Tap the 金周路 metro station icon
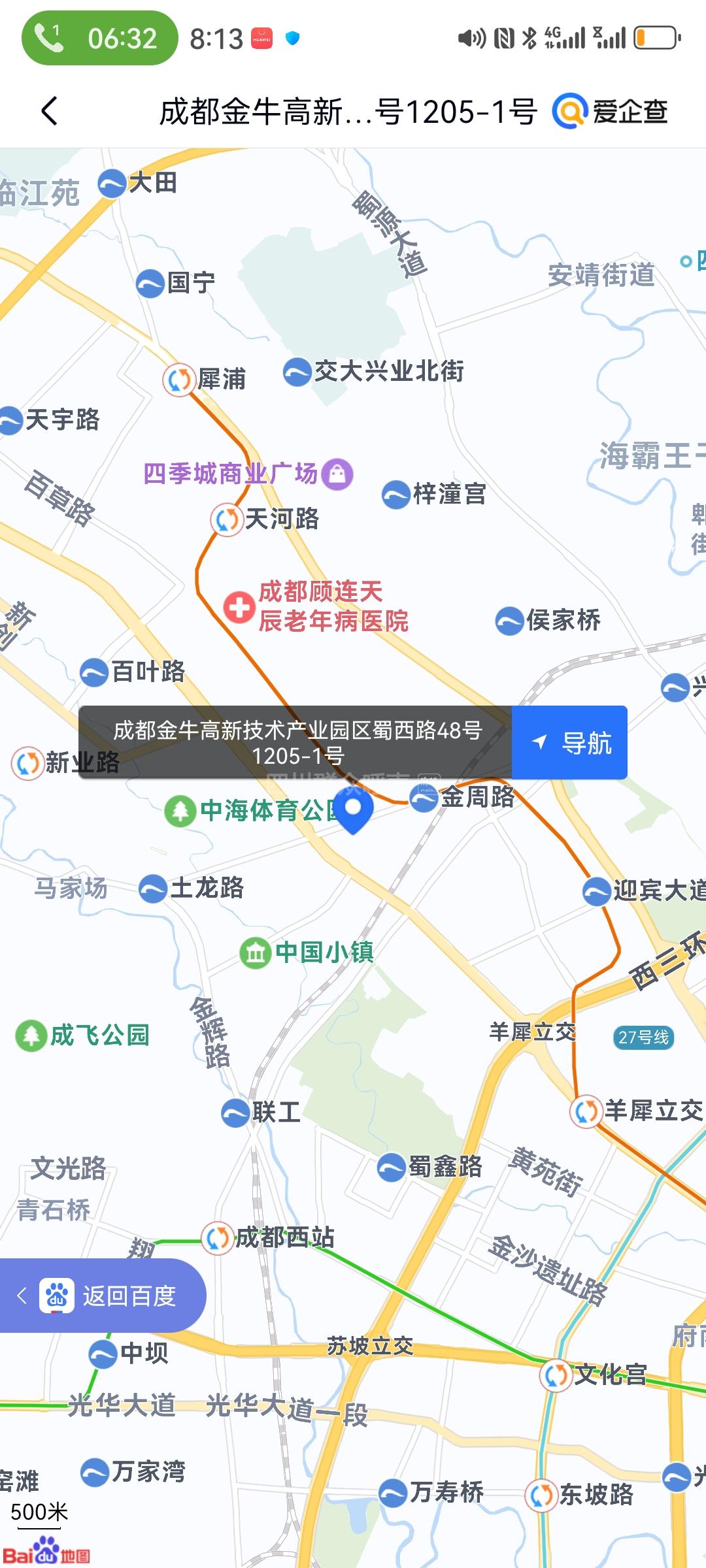Screen dimensions: 706x1568 [424, 798]
